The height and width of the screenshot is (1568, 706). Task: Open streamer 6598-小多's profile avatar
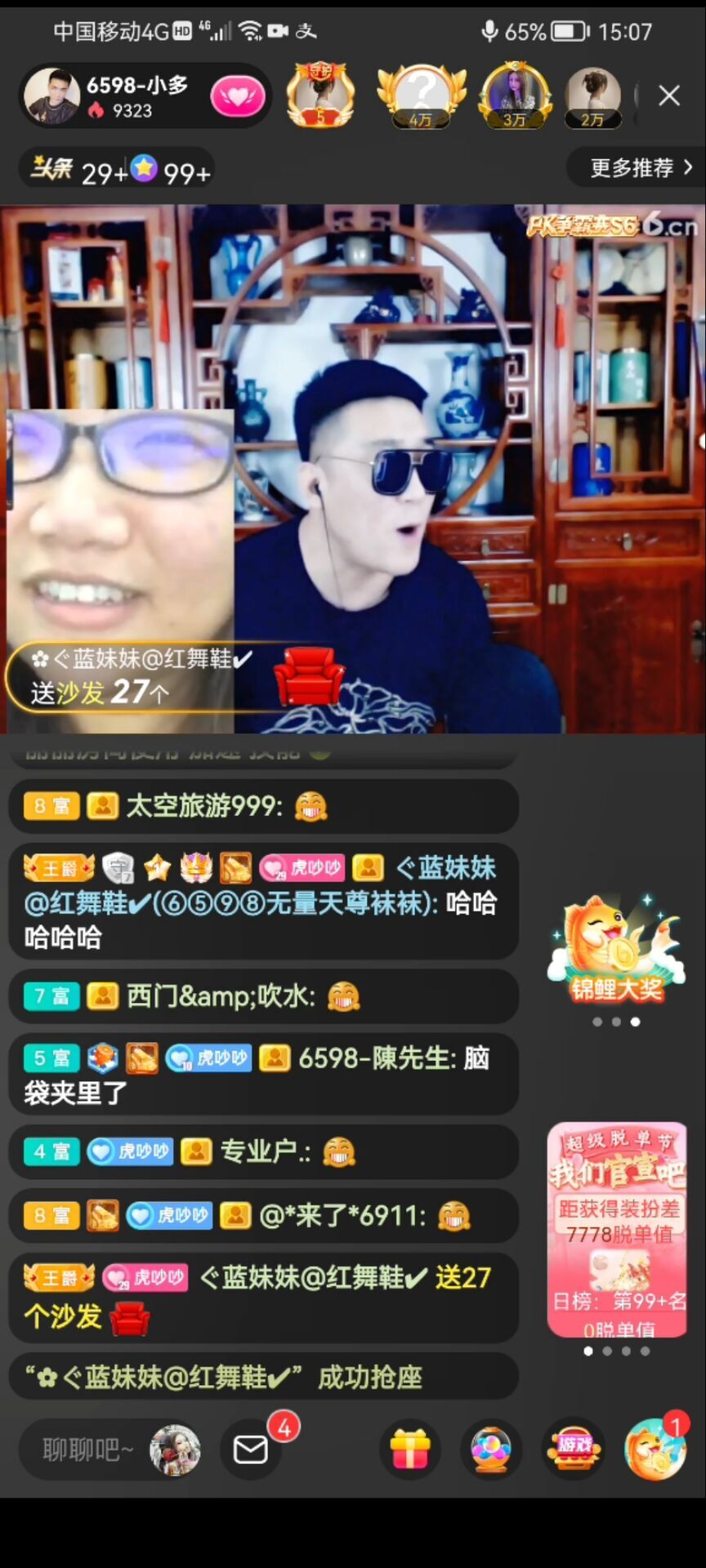(x=52, y=96)
